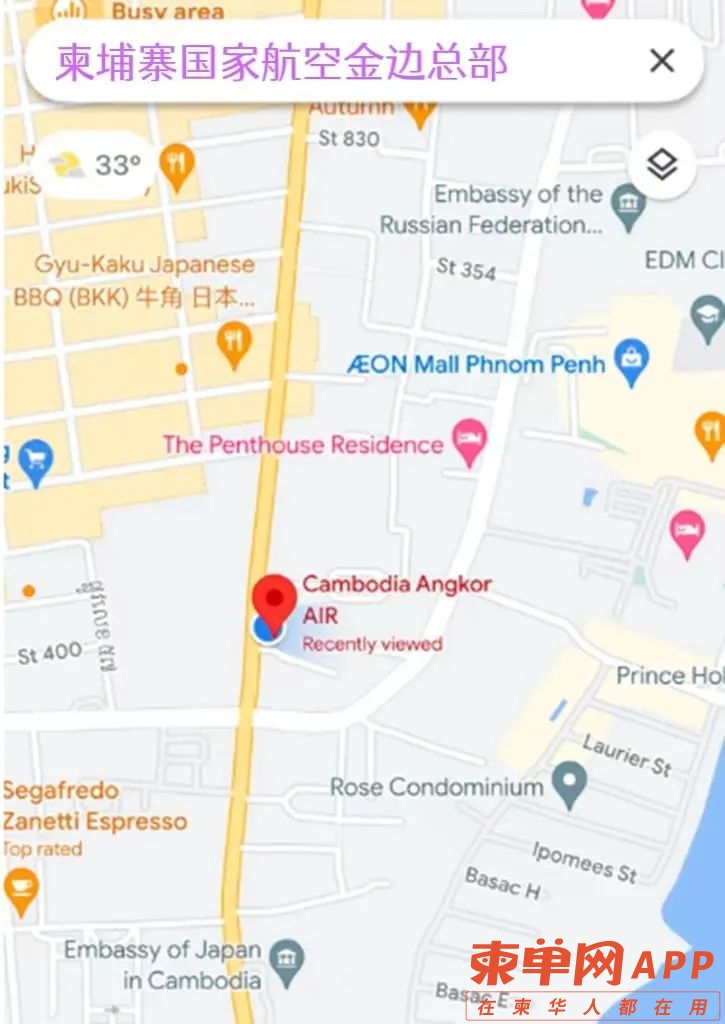Image resolution: width=725 pixels, height=1024 pixels.
Task: Clear the search with the X button
Action: click(x=662, y=61)
